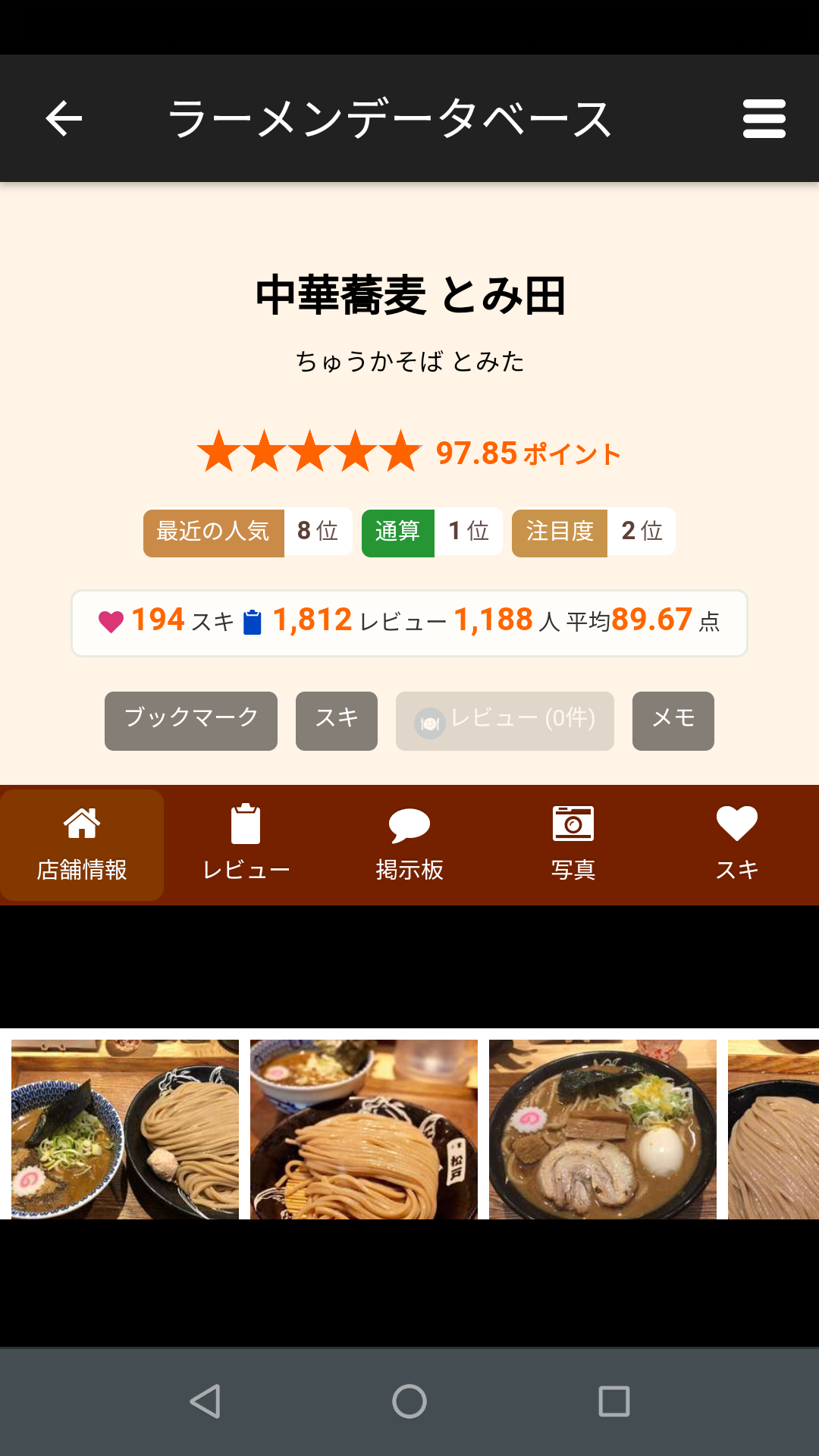Open the ramen photo with egg and chashu
This screenshot has height=1456, width=819.
point(603,1129)
